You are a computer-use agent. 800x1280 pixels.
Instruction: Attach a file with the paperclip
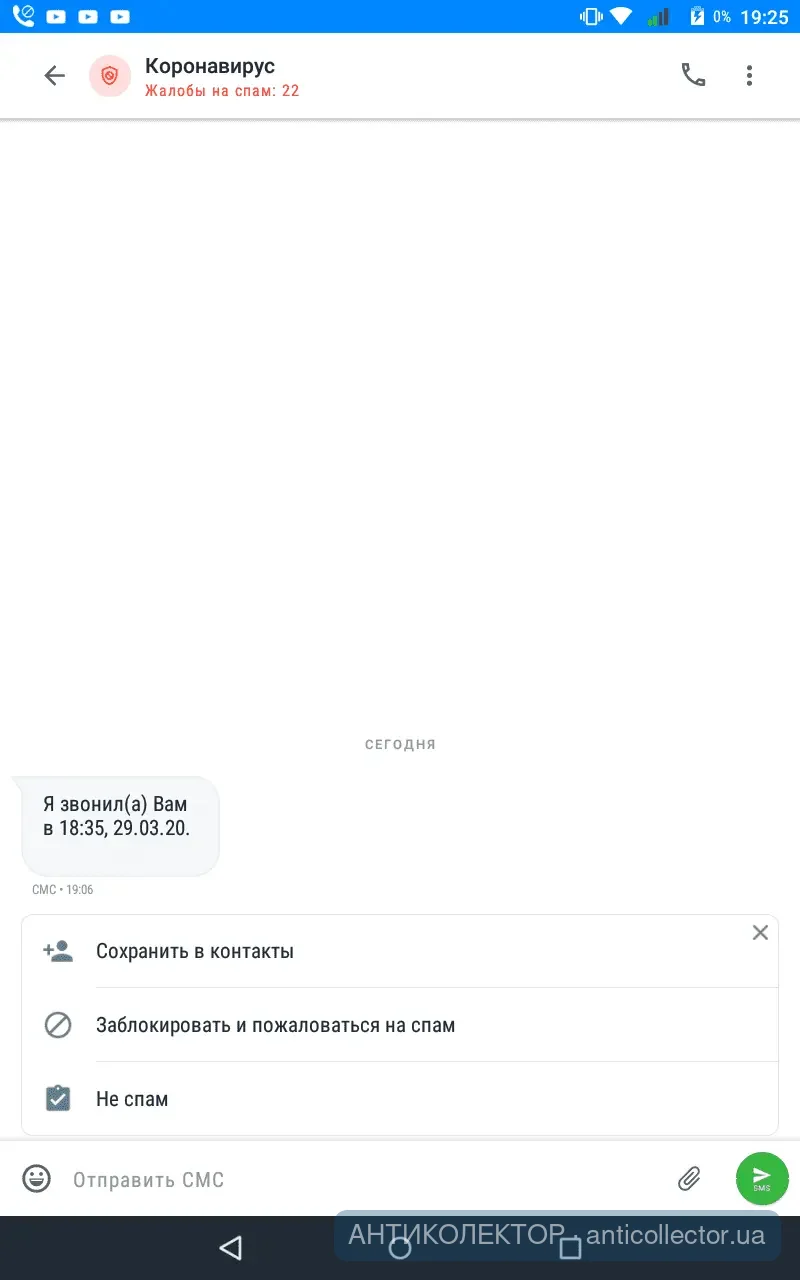click(x=689, y=1179)
